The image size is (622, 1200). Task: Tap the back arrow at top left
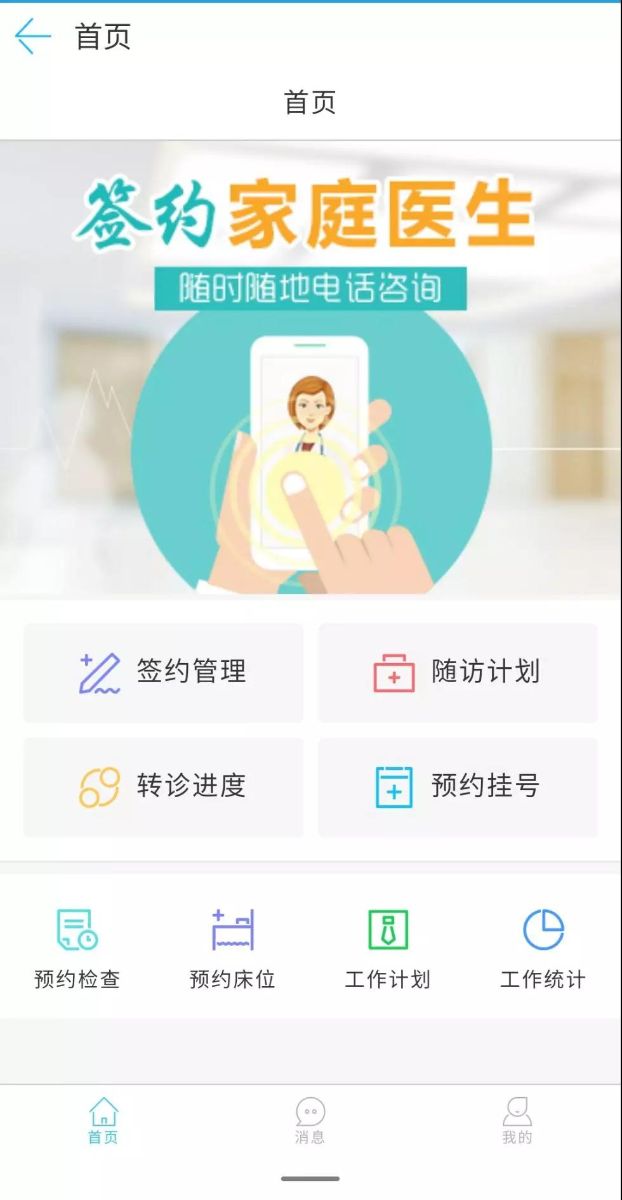click(32, 37)
